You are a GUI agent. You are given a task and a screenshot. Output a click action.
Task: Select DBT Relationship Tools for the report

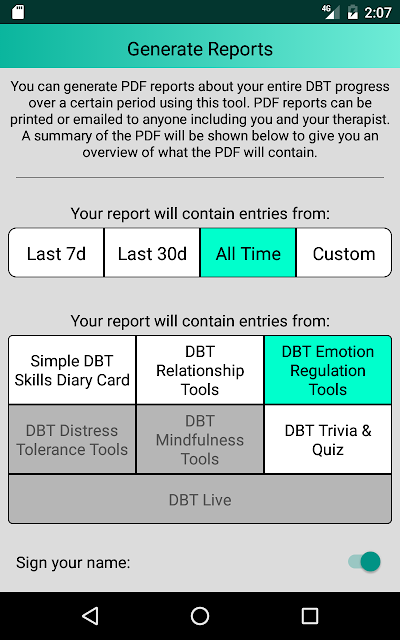point(200,370)
